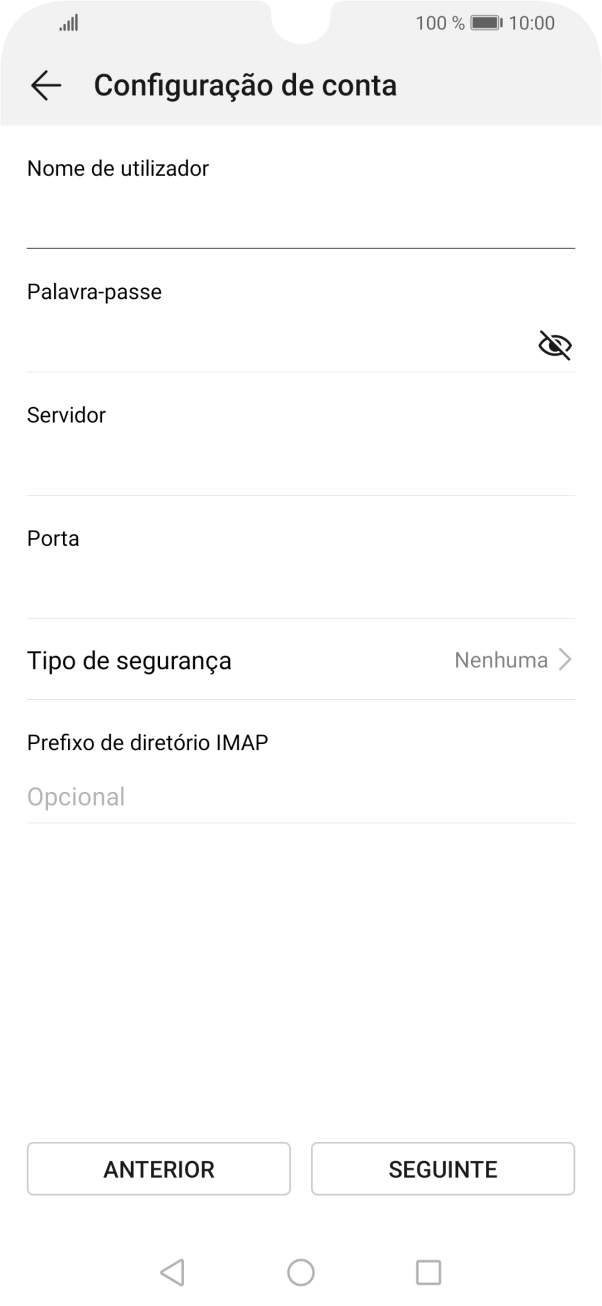Viewport: 602px width, 1306px height.
Task: Go to the system home screen
Action: pyautogui.click(x=301, y=1272)
